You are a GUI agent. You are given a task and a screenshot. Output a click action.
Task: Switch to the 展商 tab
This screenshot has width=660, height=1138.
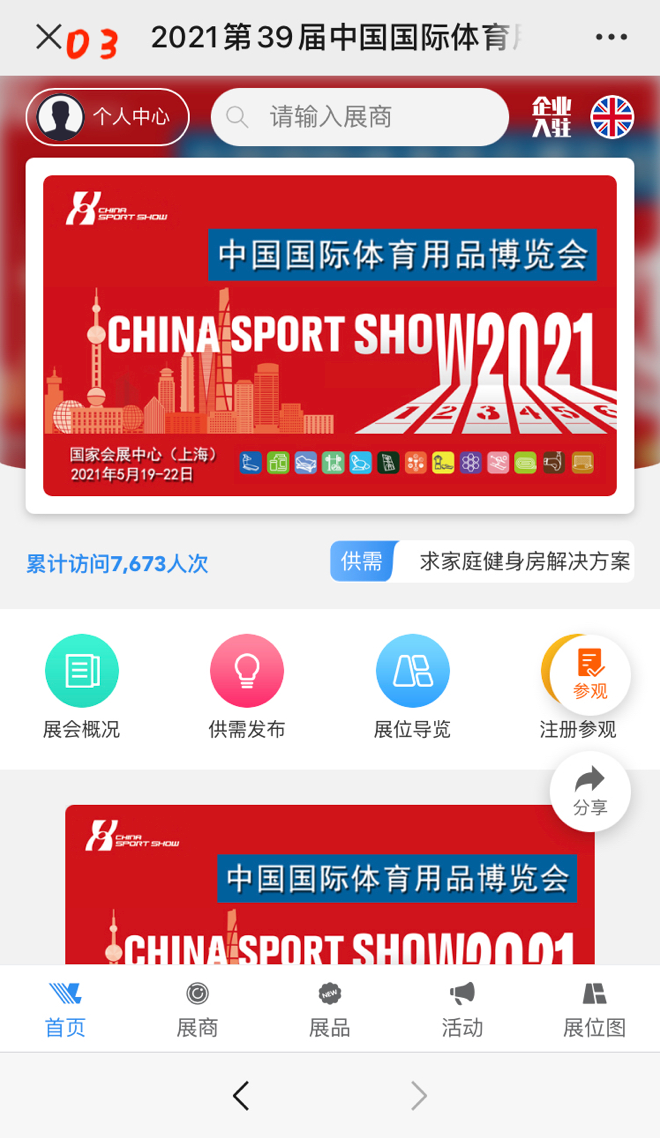[x=197, y=1009]
